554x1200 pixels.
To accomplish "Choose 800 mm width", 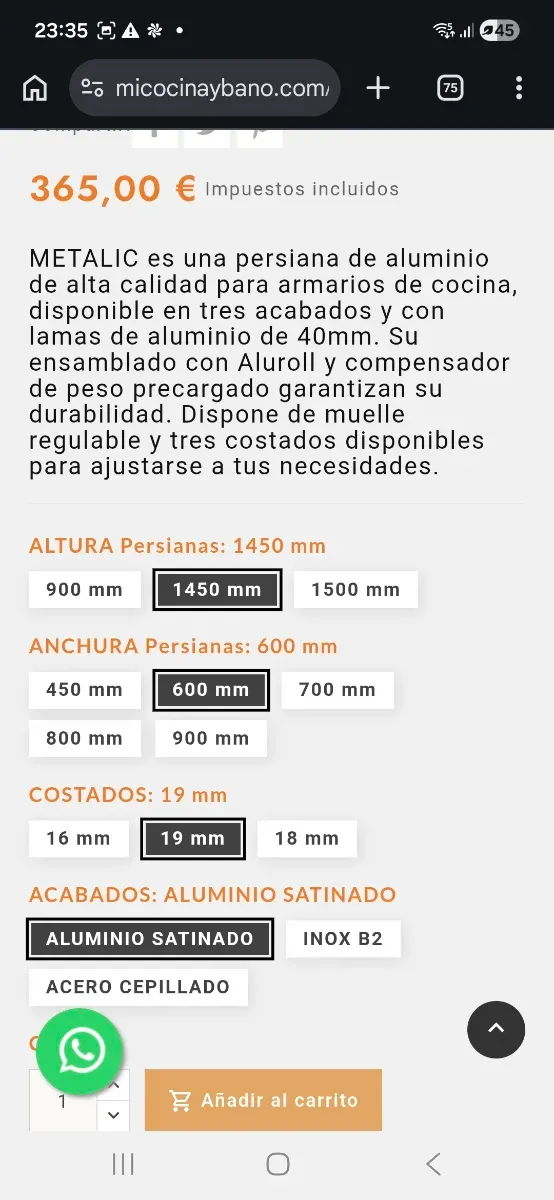I will [x=84, y=739].
